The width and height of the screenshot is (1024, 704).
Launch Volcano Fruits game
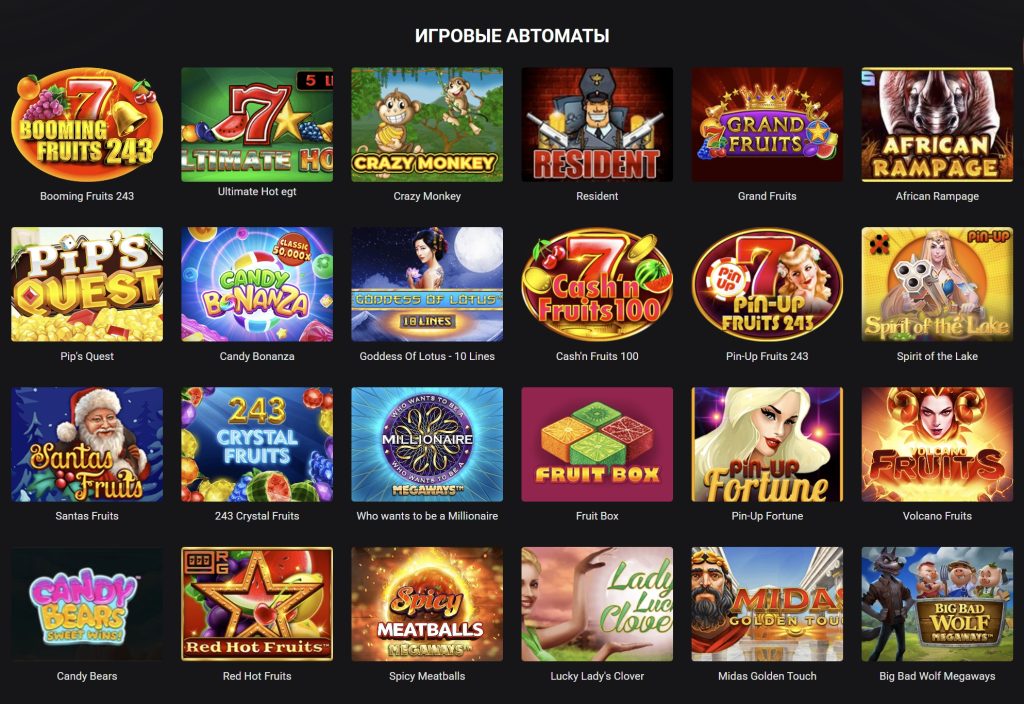point(937,445)
